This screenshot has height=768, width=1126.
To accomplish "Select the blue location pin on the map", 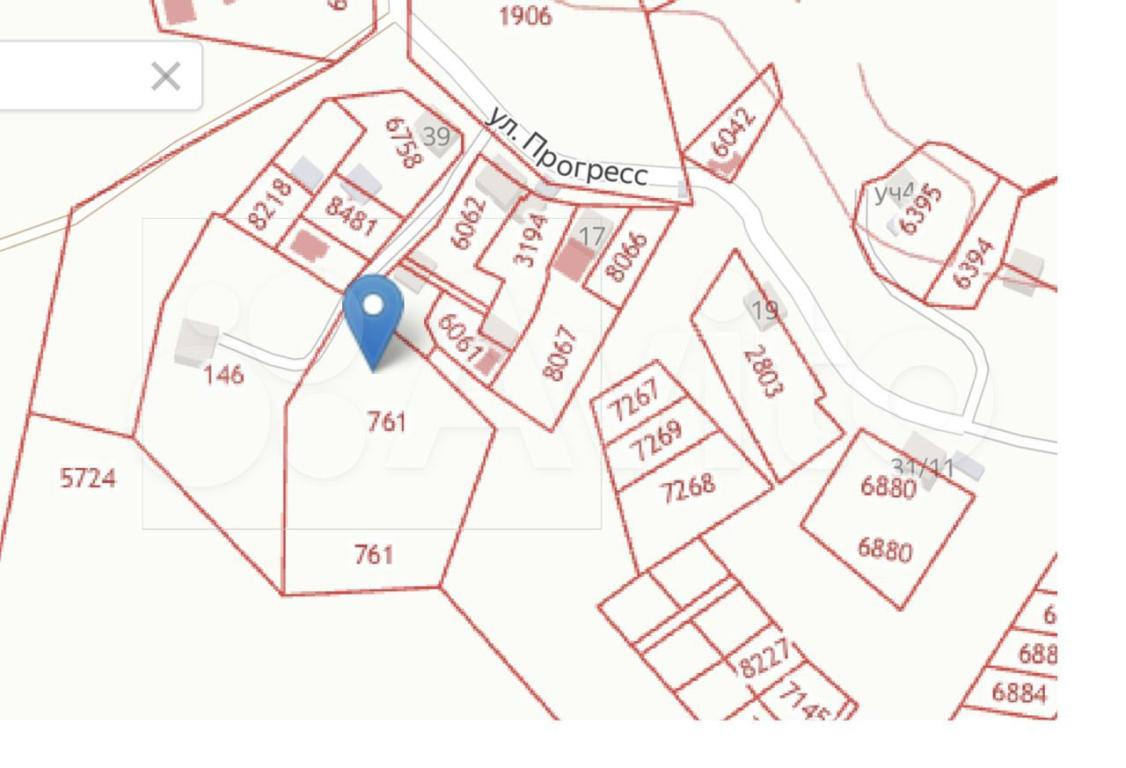I will point(373,317).
